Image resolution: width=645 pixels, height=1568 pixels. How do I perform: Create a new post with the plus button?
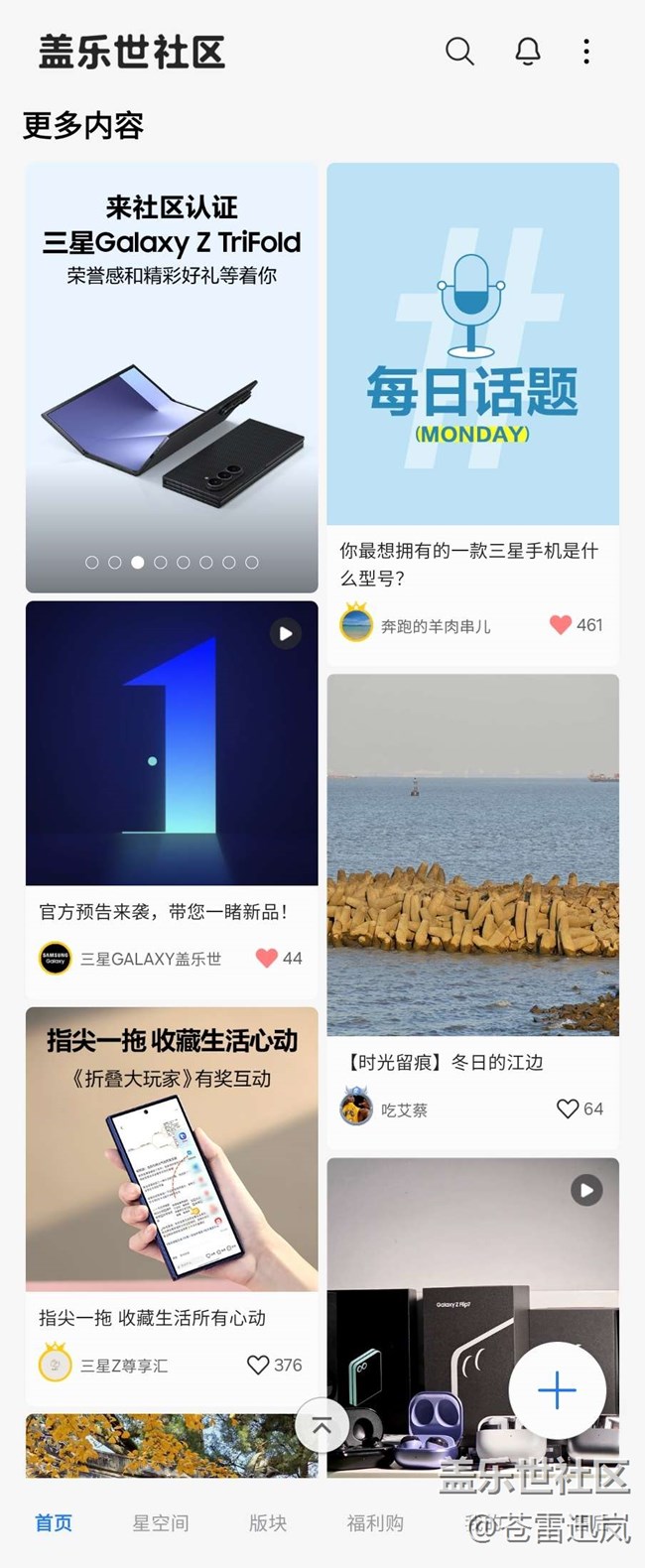coord(557,1390)
